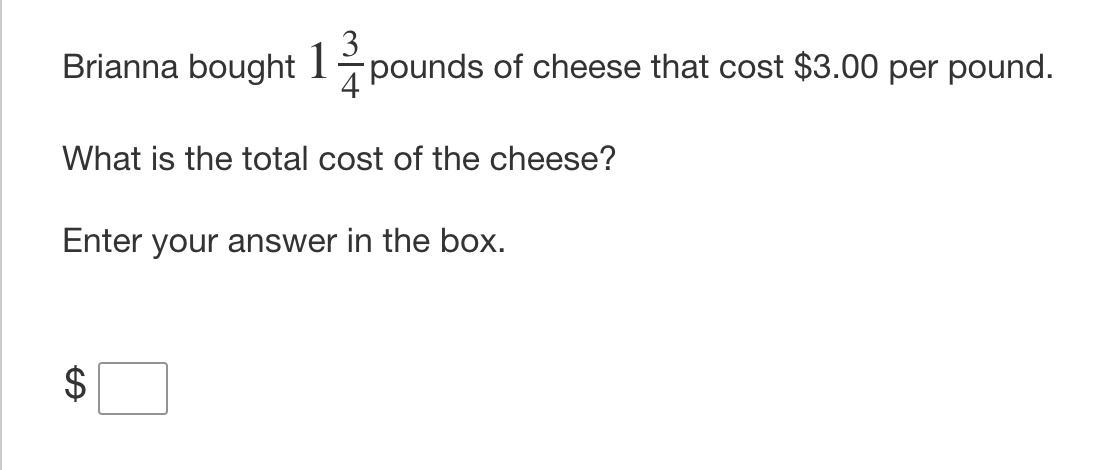1100x470 pixels.
Task: Tap the dollar answer box
Action: [x=133, y=388]
